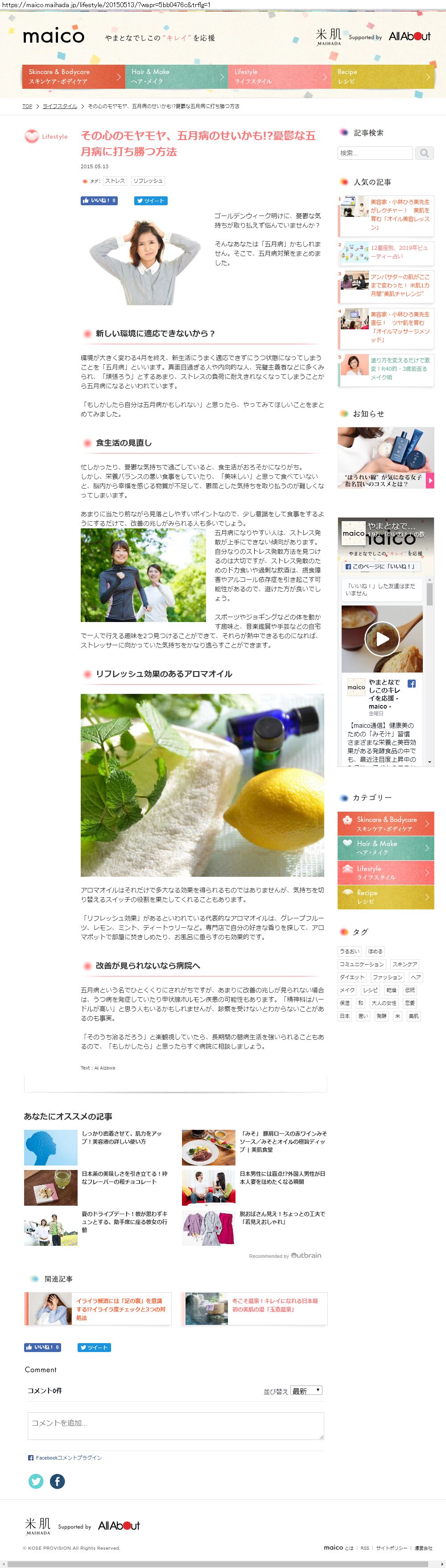
Task: Tap the コメントを追加 comment box
Action: tap(175, 1425)
